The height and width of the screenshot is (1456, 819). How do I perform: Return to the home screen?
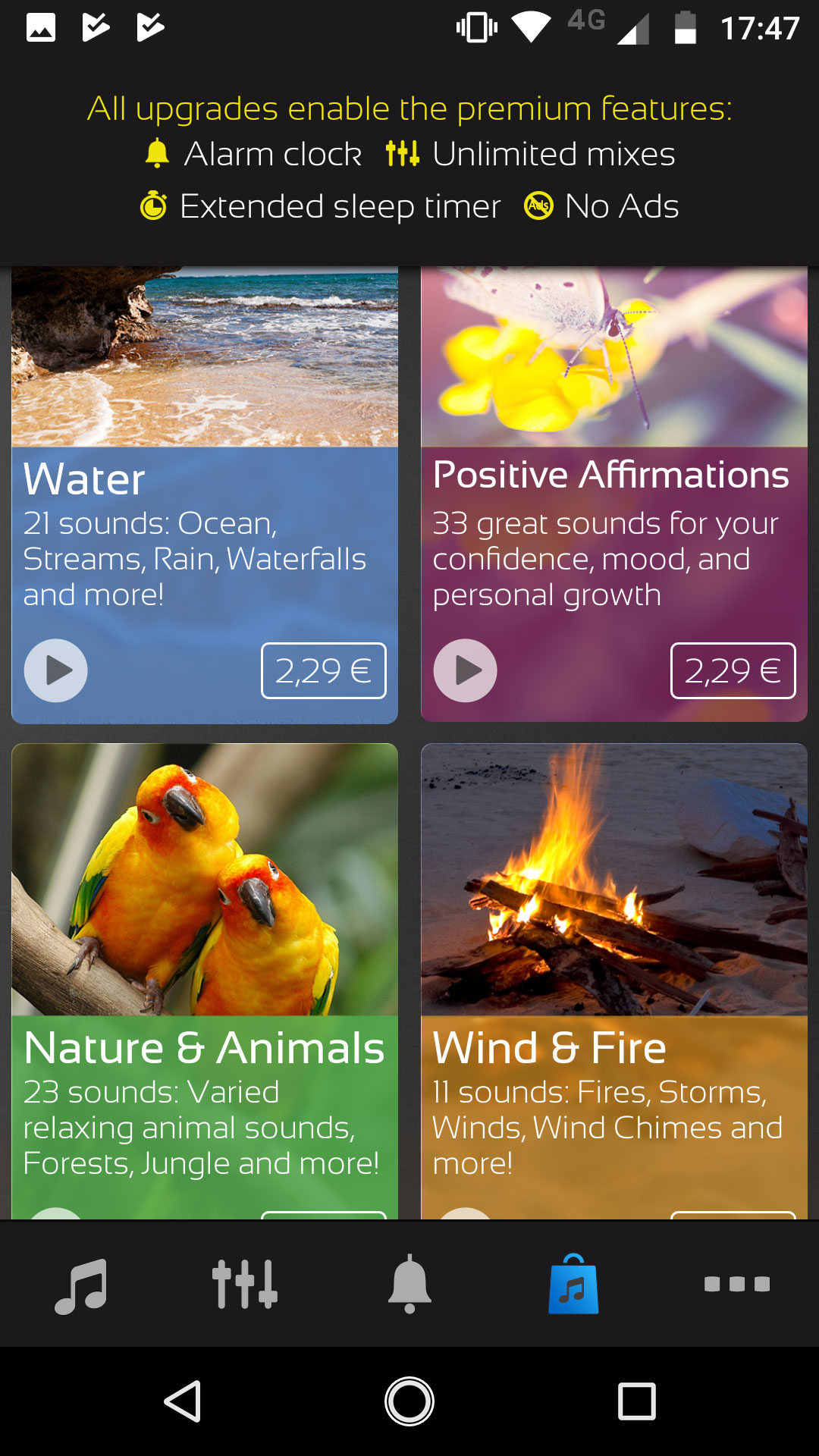point(409,1401)
